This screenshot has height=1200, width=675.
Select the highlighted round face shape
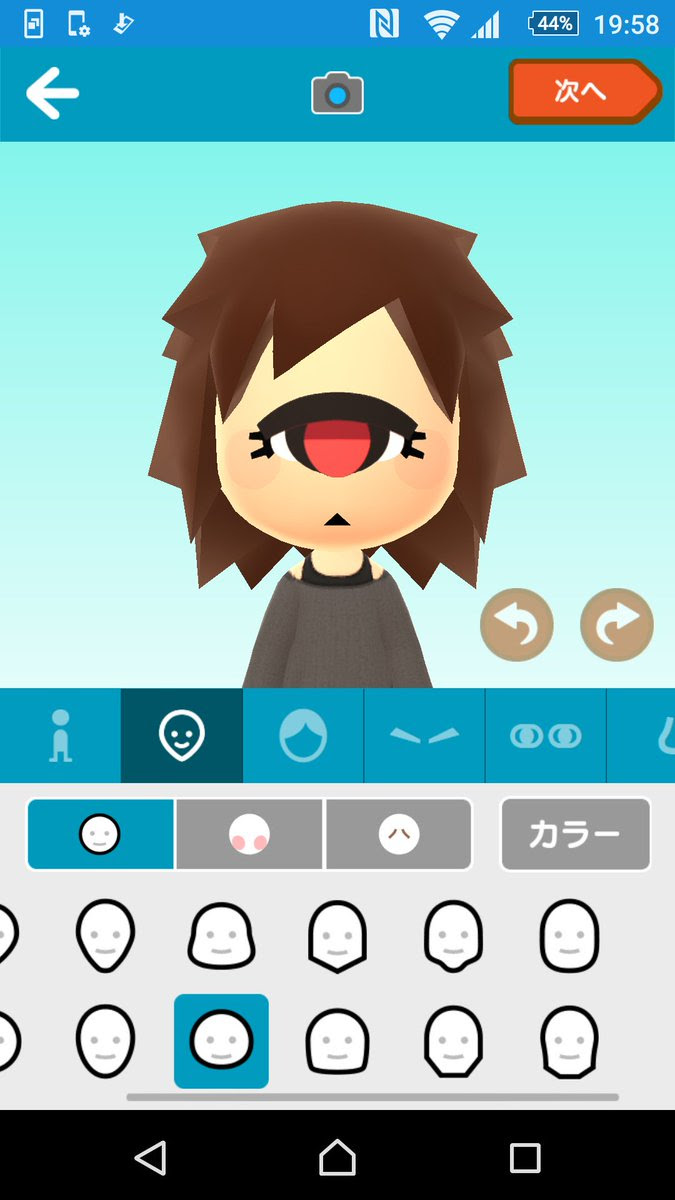click(221, 1041)
